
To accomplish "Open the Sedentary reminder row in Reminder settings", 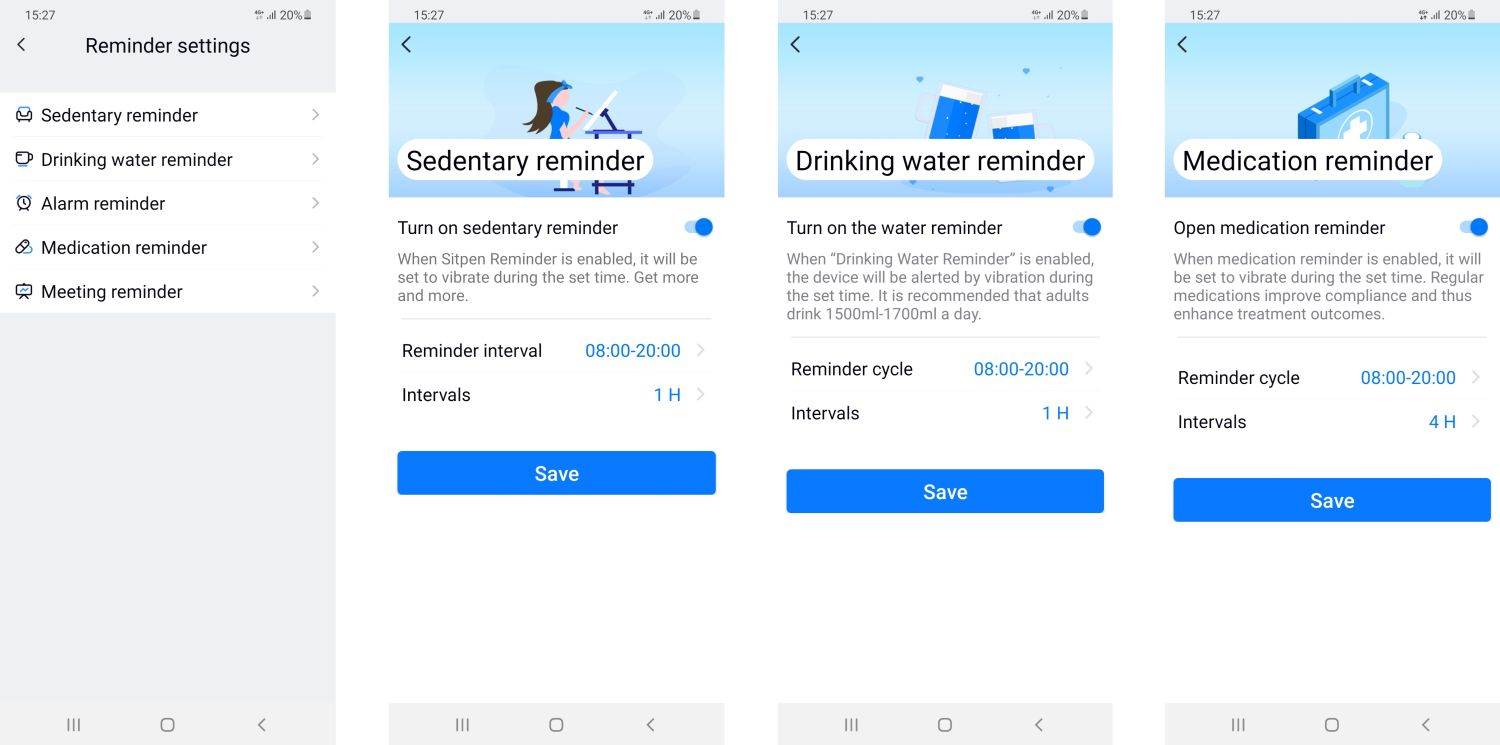I will tap(167, 115).
